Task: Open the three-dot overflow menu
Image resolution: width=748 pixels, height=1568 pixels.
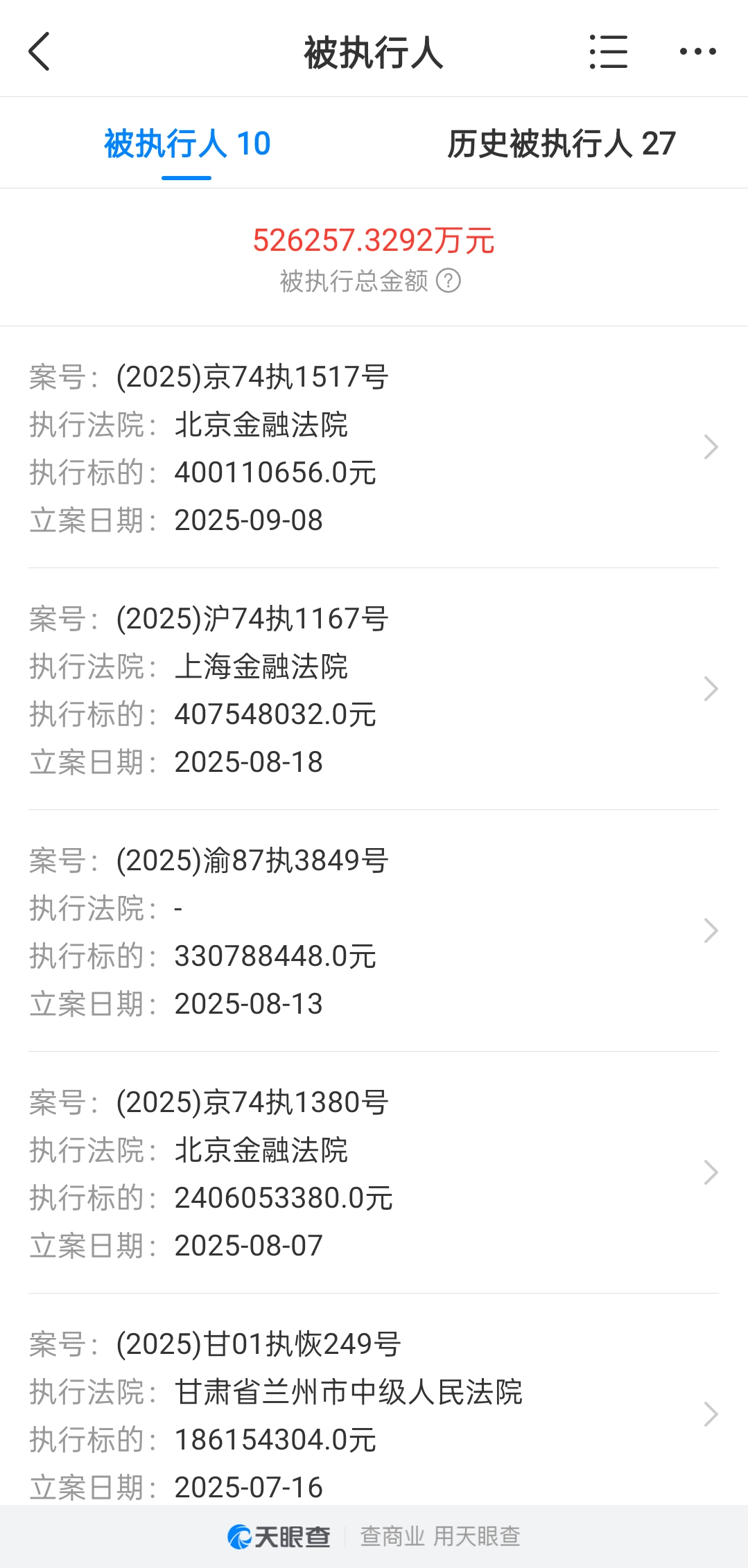Action: [697, 52]
